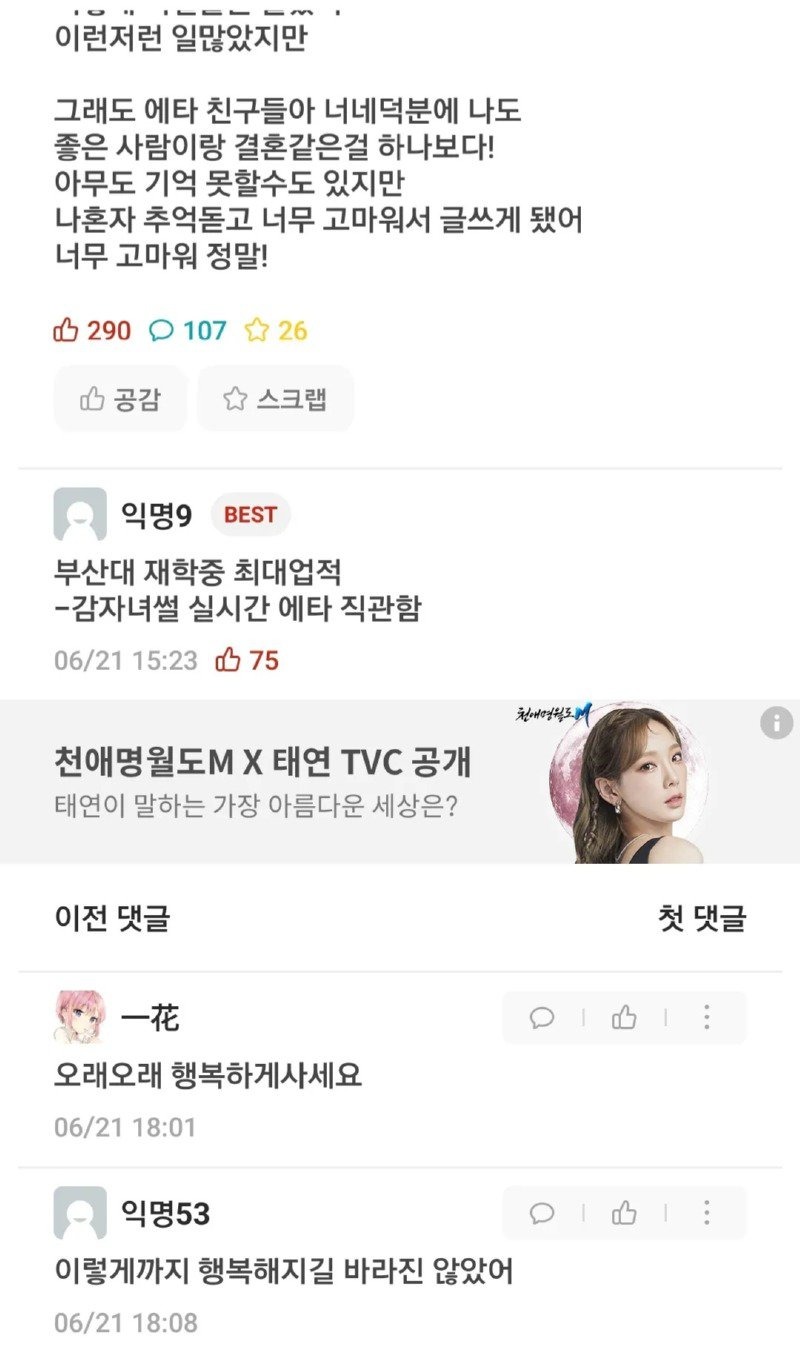Open more options on 익명53's comment
Viewport: 800px width, 1360px height.
tap(706, 1213)
